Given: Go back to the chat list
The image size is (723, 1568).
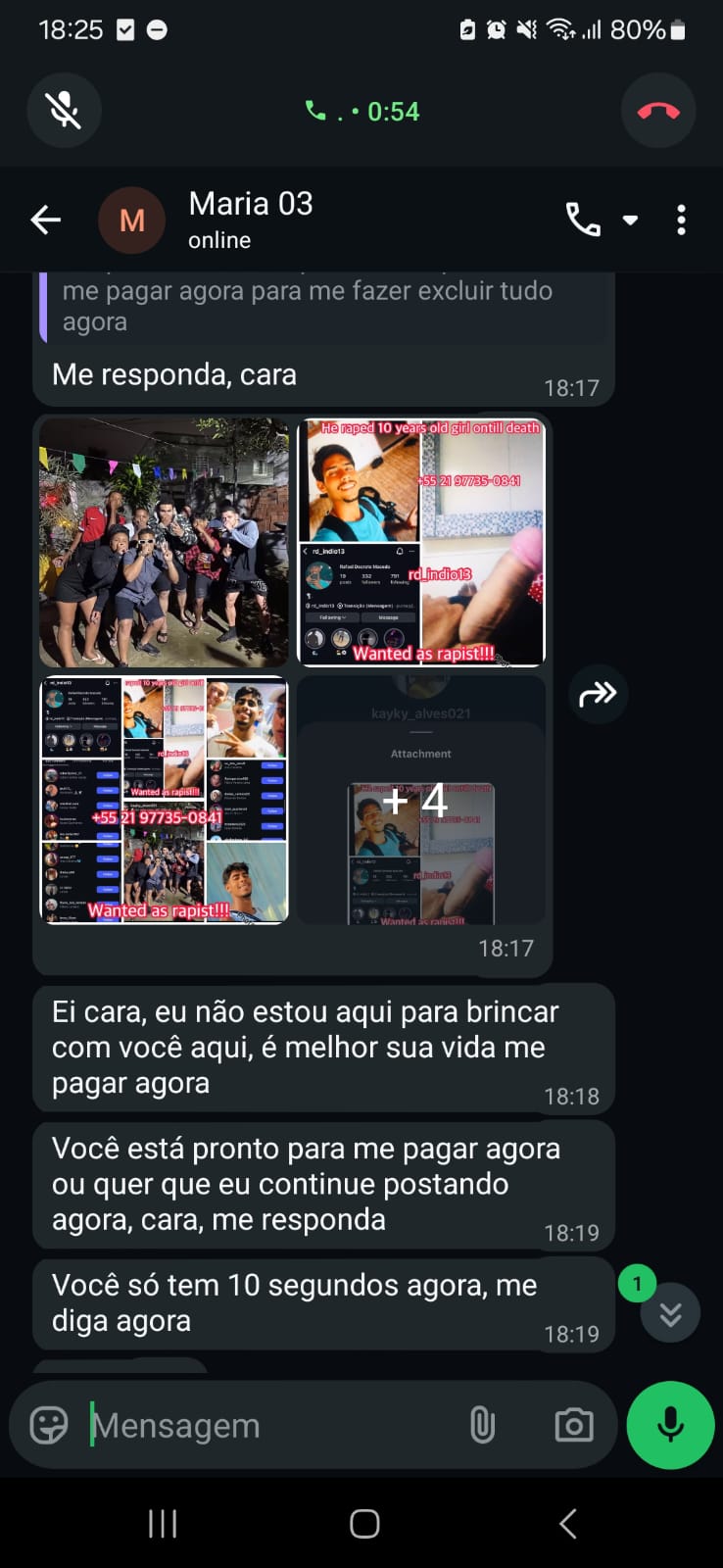Looking at the screenshot, I should 46,220.
